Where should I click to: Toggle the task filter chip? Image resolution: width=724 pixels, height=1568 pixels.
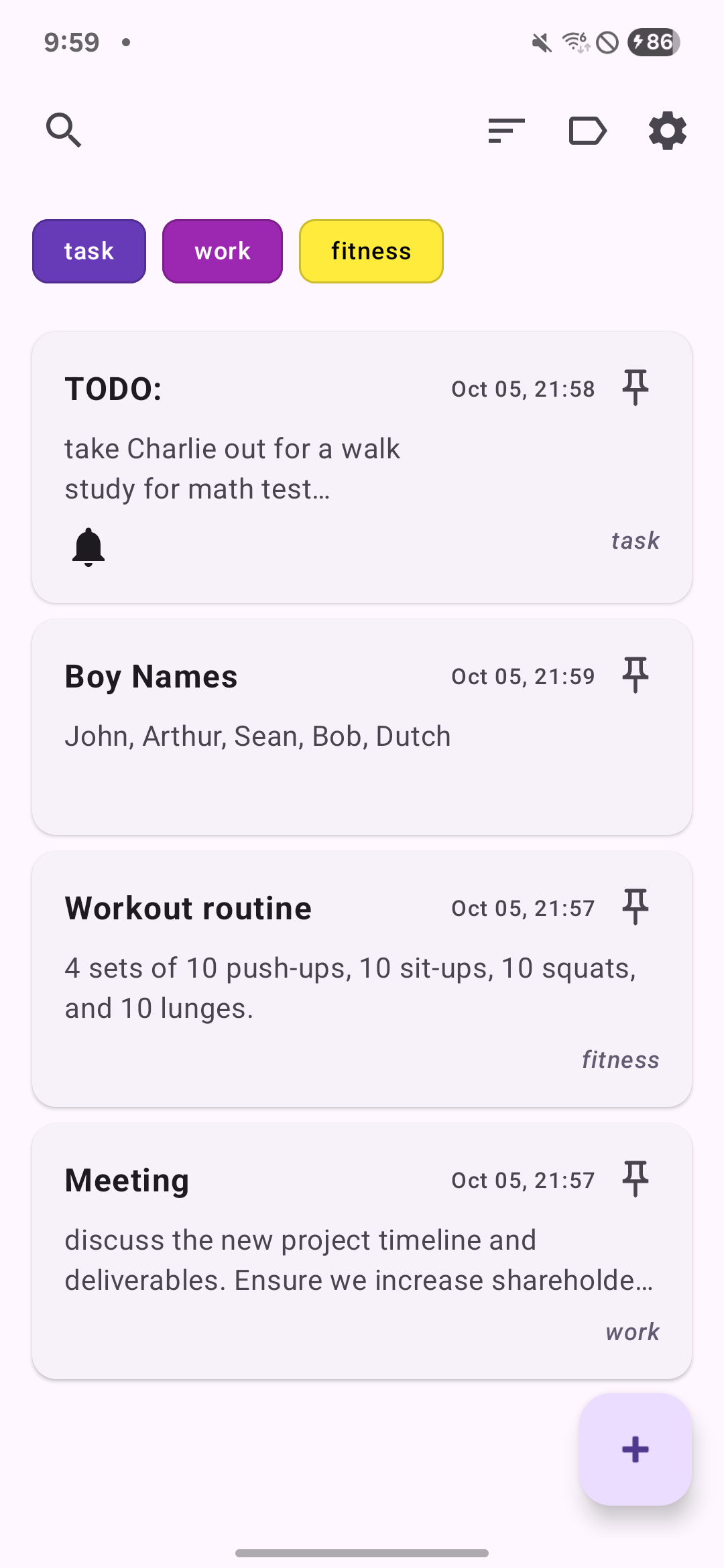coord(88,251)
